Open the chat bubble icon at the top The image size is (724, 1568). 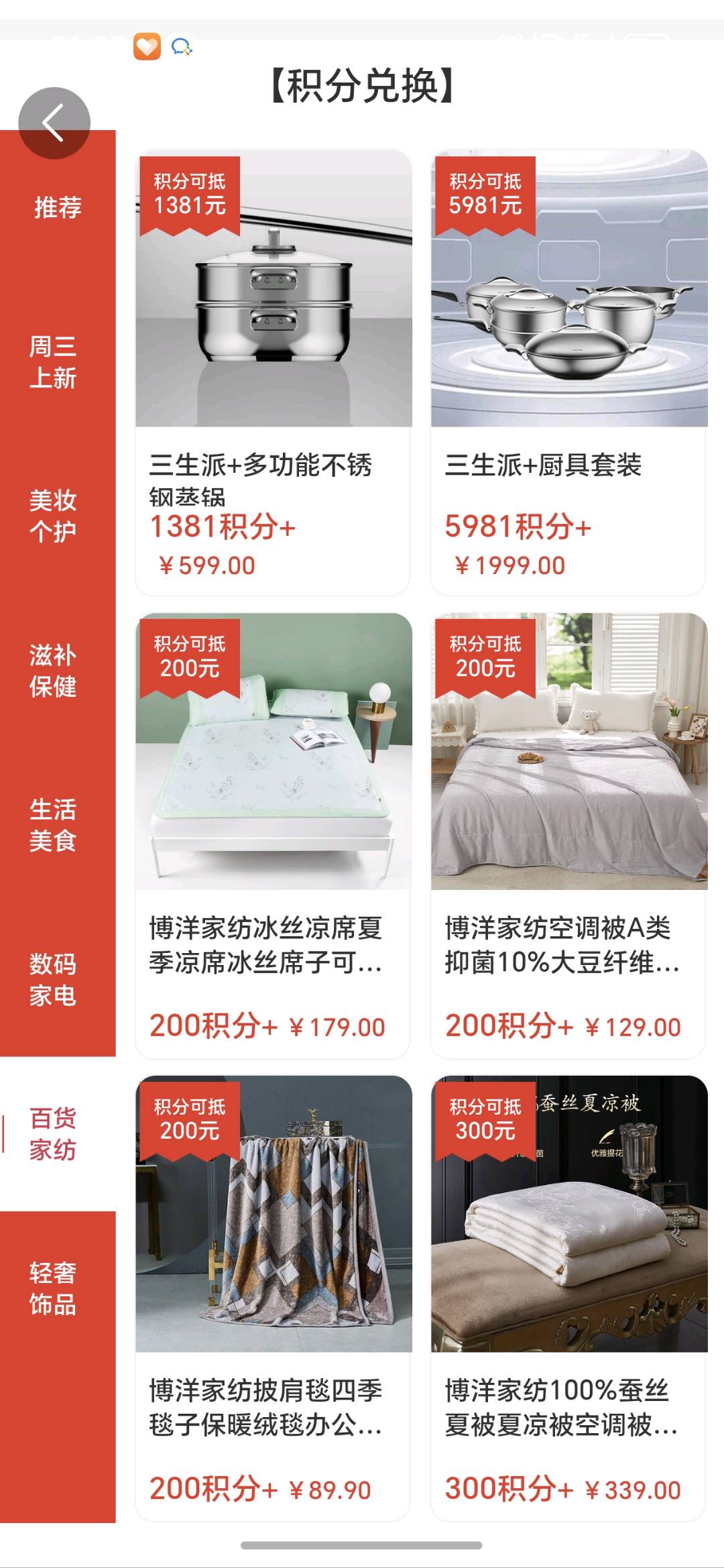[182, 46]
